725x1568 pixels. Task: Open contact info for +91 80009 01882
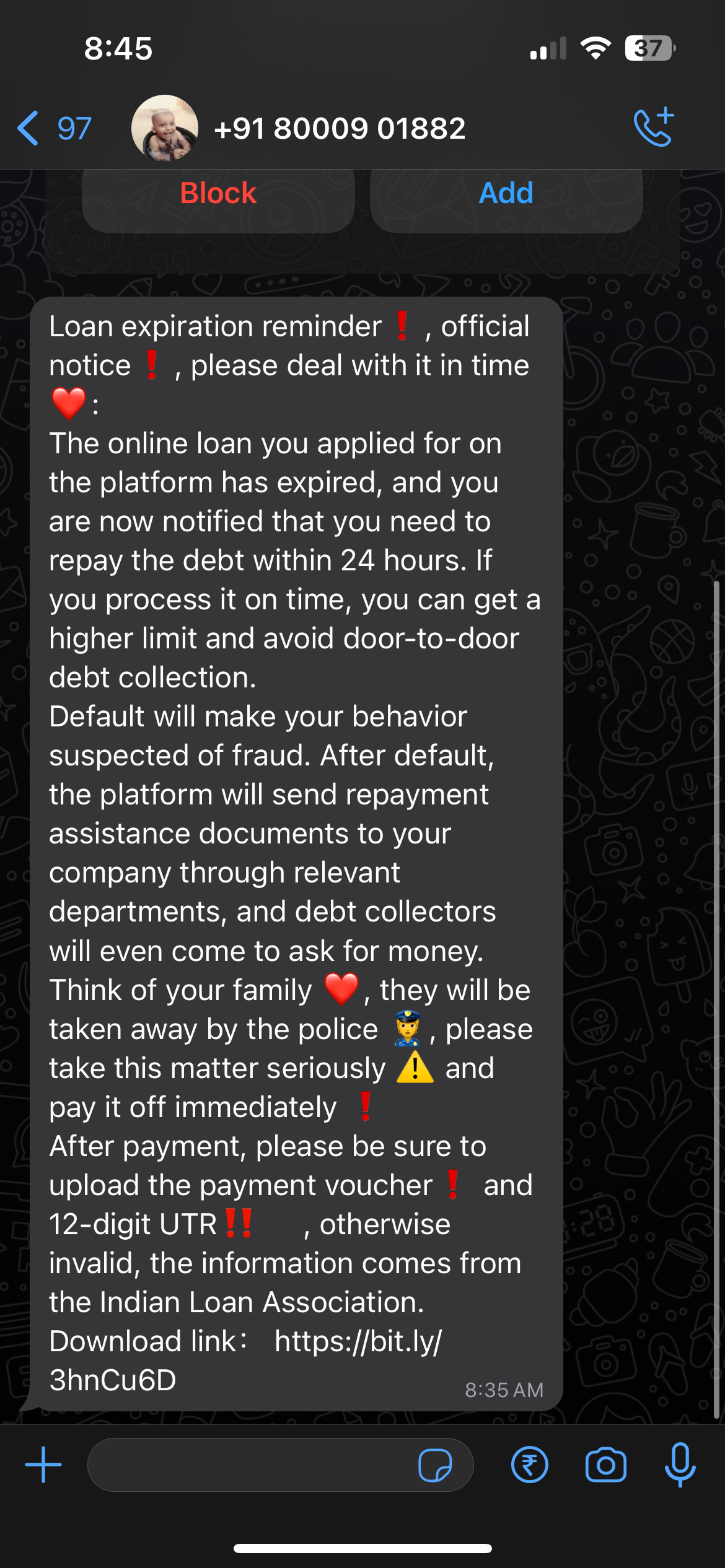pyautogui.click(x=339, y=128)
